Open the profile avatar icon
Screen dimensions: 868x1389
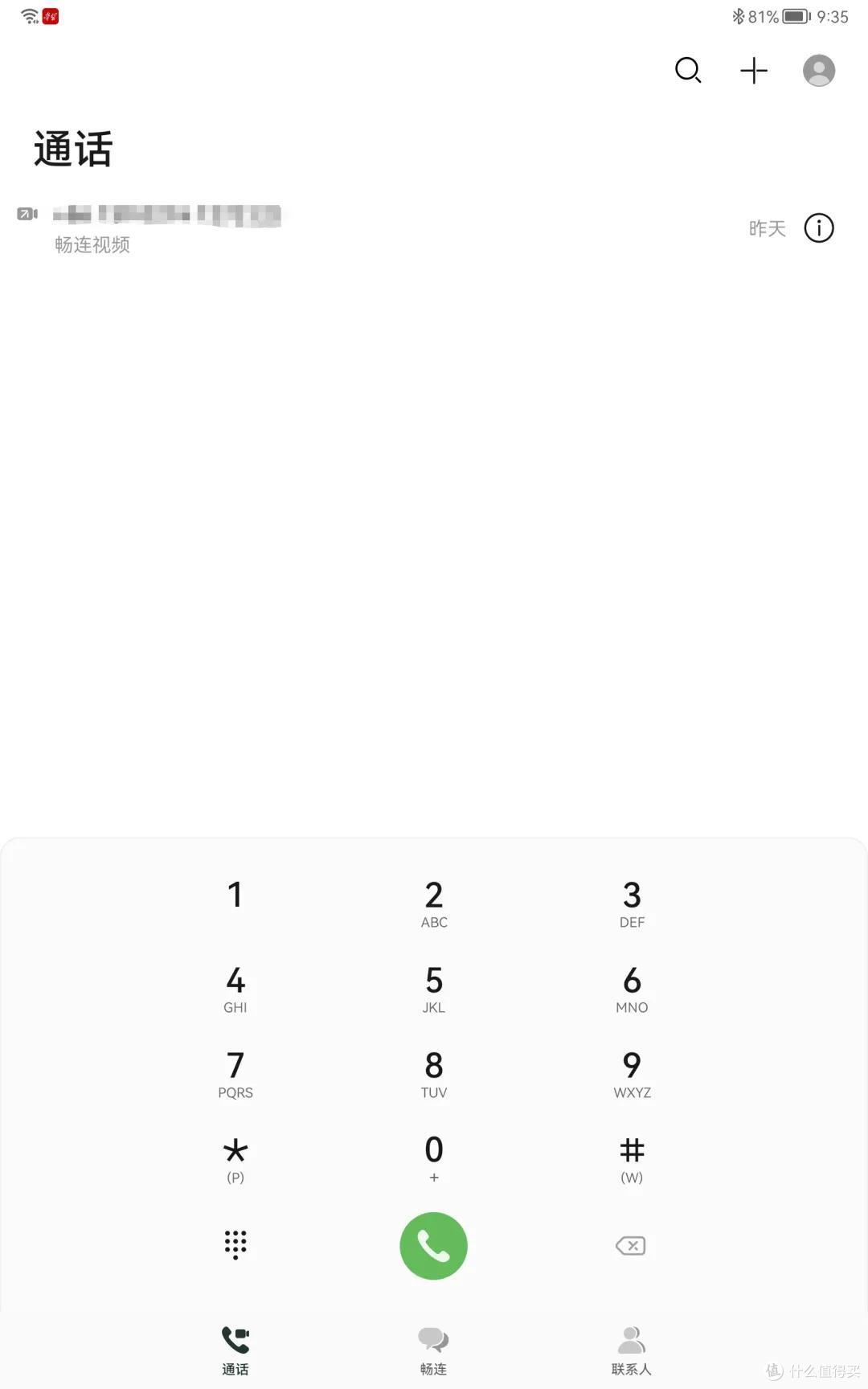(819, 71)
